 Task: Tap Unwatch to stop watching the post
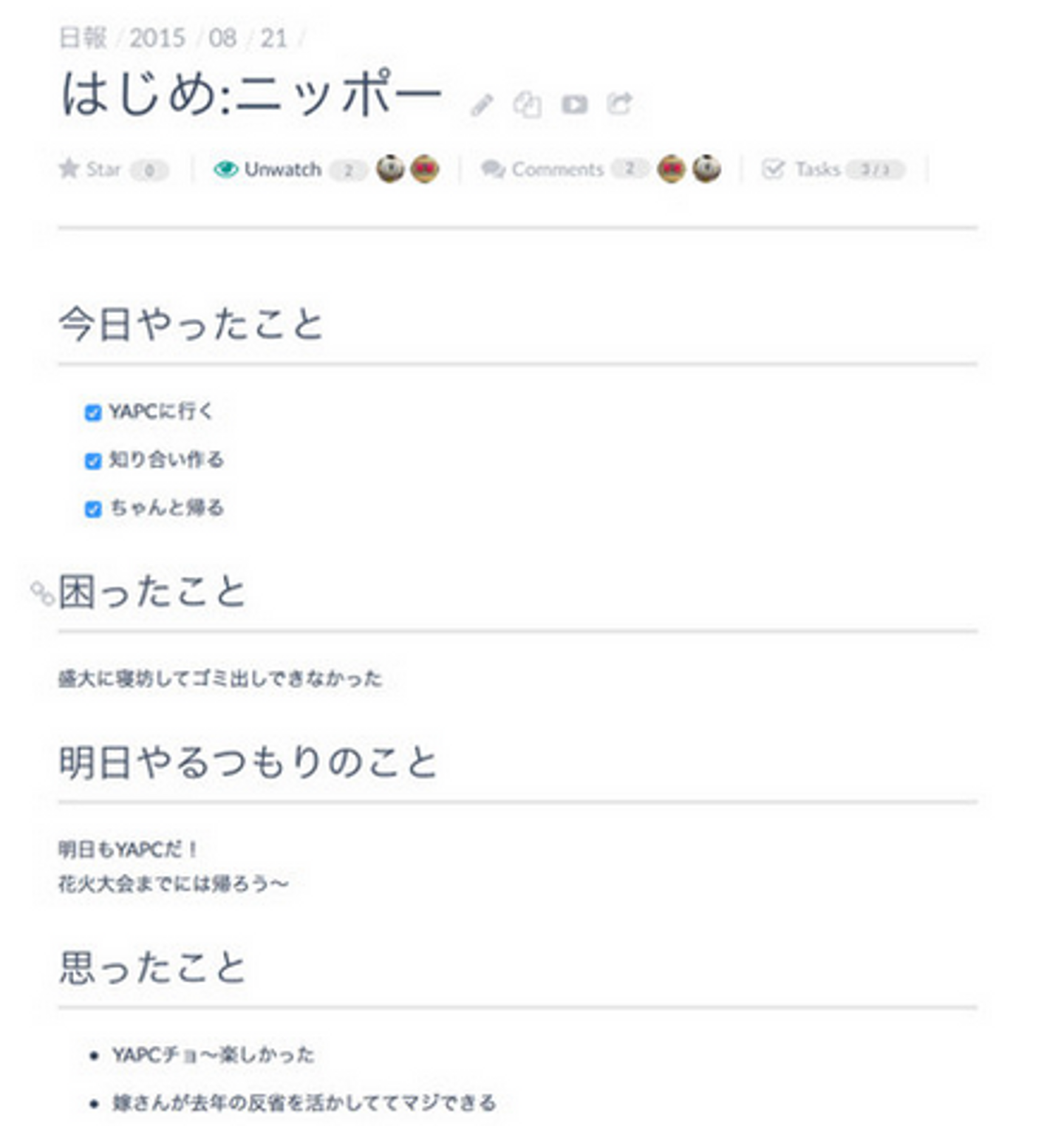point(282,170)
